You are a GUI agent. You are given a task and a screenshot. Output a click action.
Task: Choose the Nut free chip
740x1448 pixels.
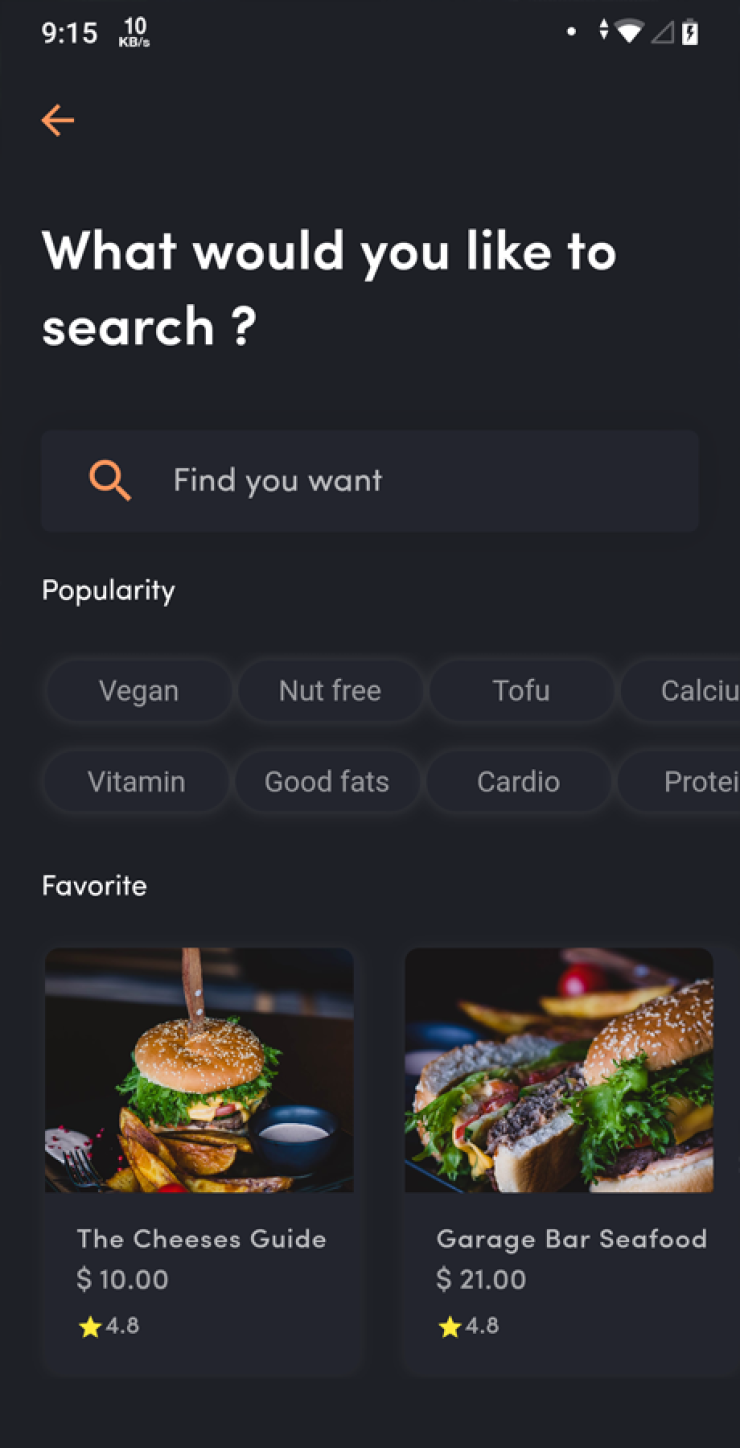(x=330, y=691)
